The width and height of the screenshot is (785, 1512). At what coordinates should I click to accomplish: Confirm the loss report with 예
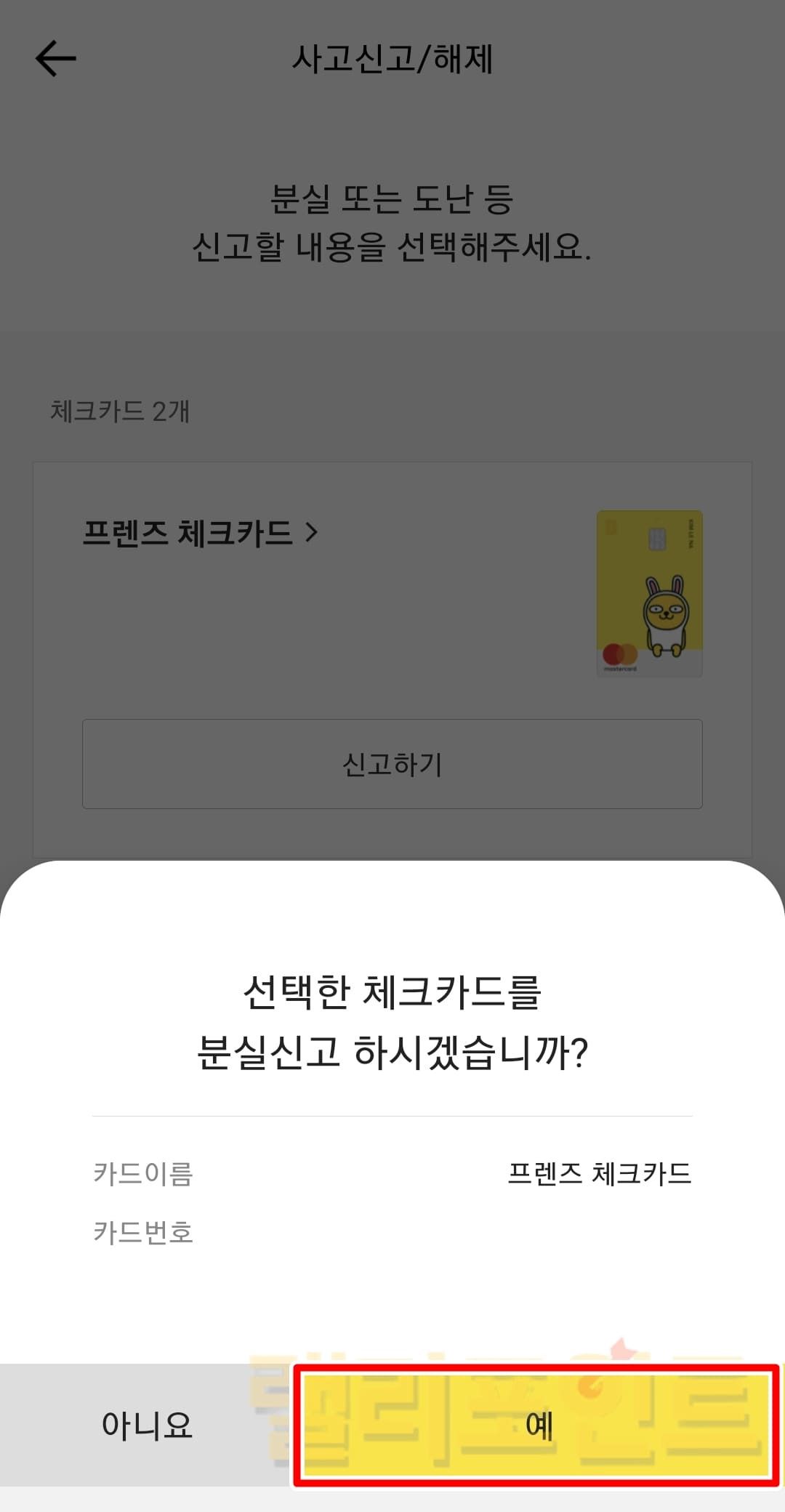[x=536, y=1426]
